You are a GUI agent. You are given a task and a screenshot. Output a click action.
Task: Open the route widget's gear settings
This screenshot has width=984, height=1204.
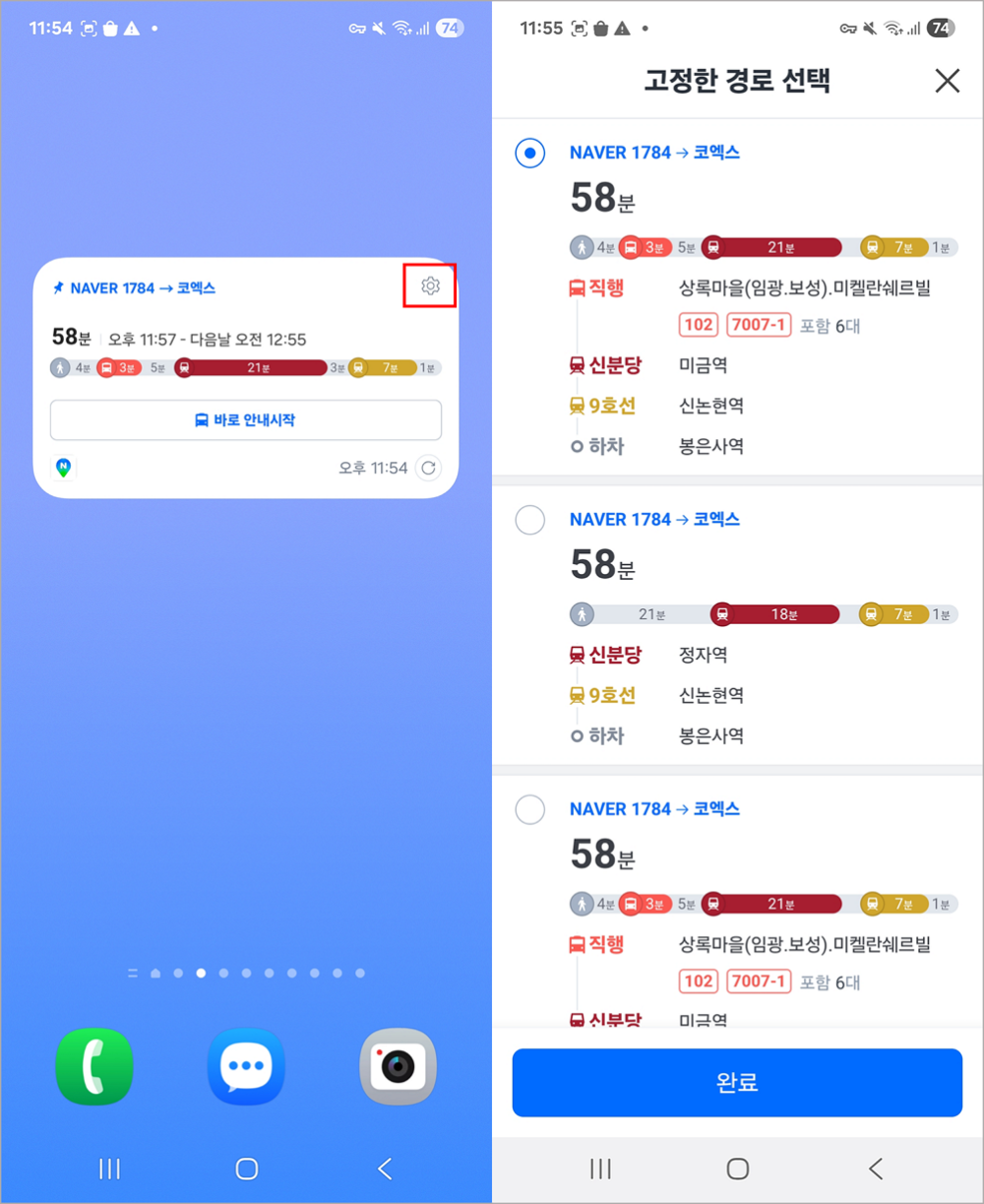430,286
